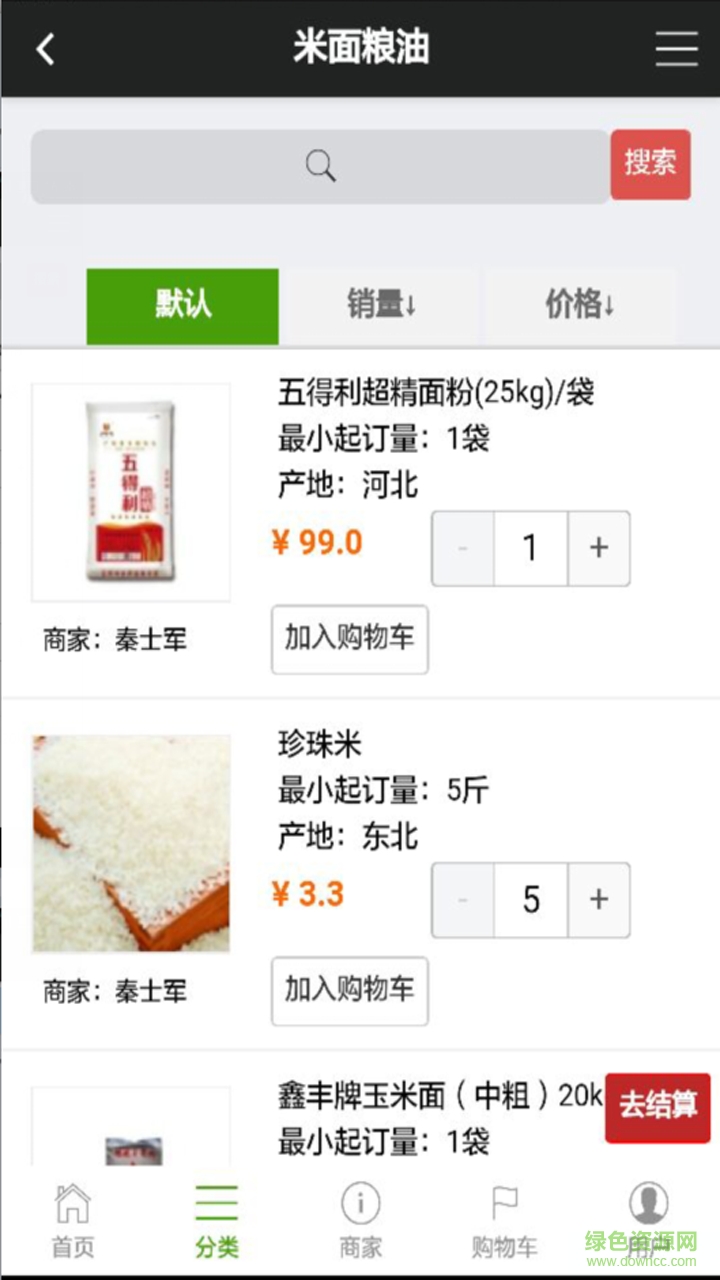Image resolution: width=720 pixels, height=1280 pixels.
Task: Open the hamburger menu at top right
Action: click(x=676, y=48)
